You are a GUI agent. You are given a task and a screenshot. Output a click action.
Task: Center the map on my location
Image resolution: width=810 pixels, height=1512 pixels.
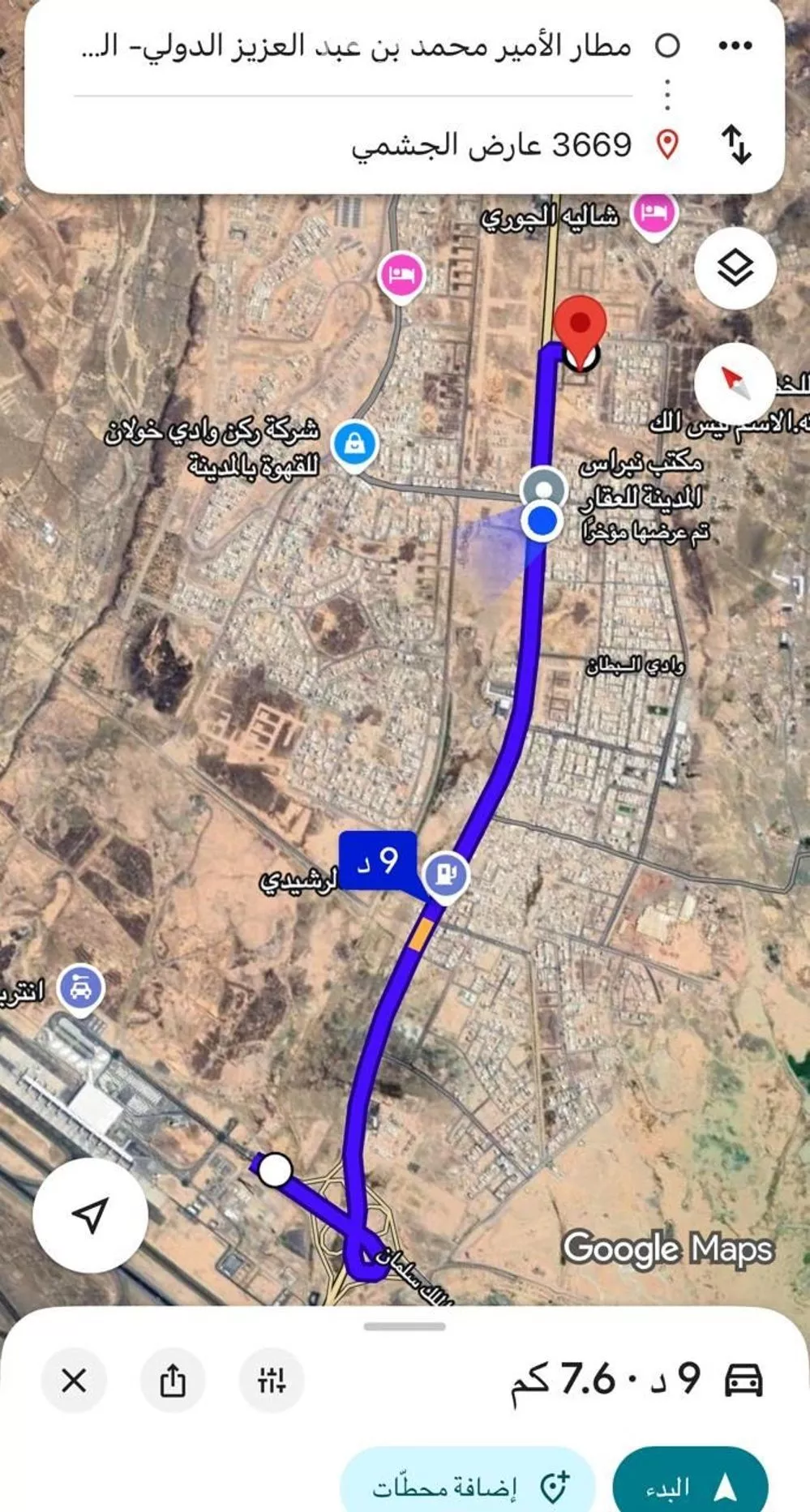point(90,1214)
